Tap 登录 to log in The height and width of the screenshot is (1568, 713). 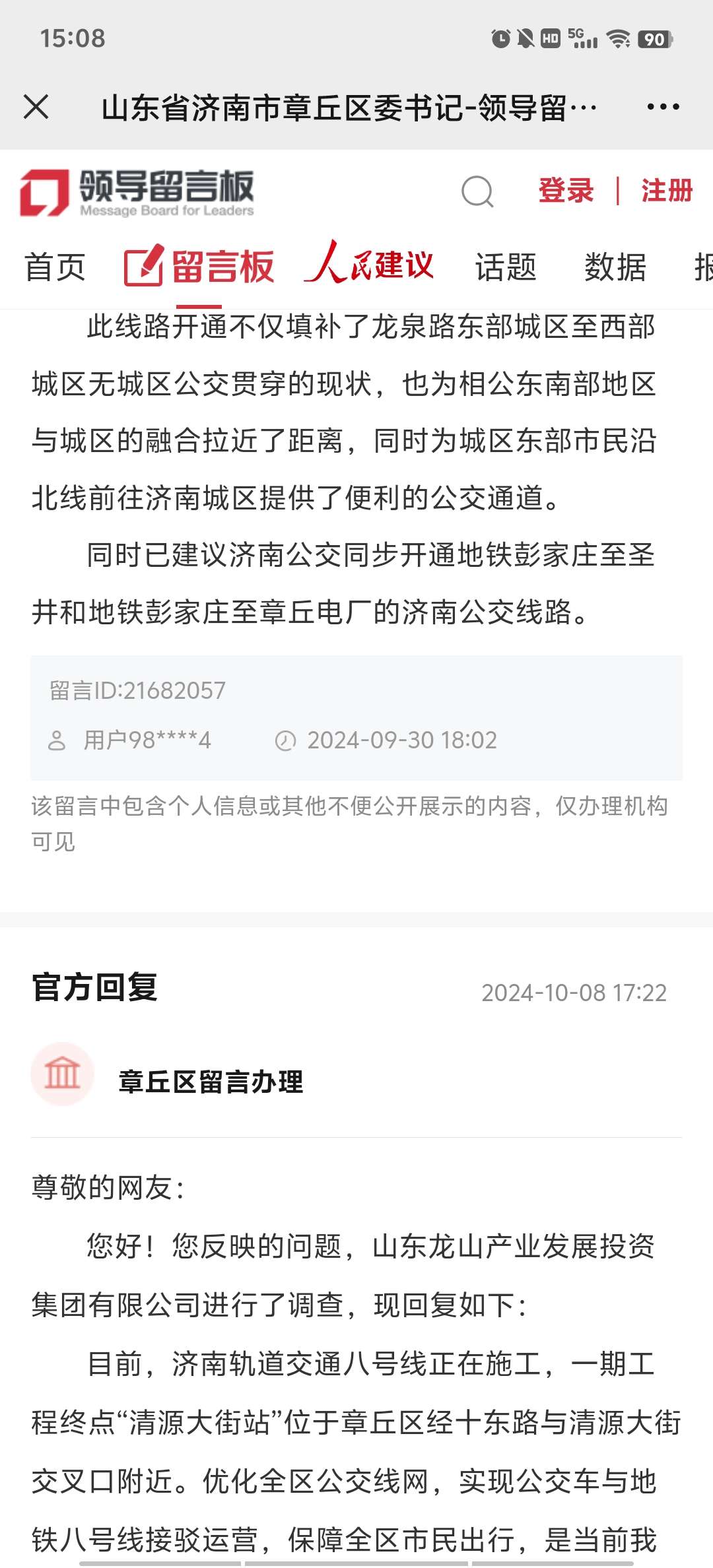(566, 191)
